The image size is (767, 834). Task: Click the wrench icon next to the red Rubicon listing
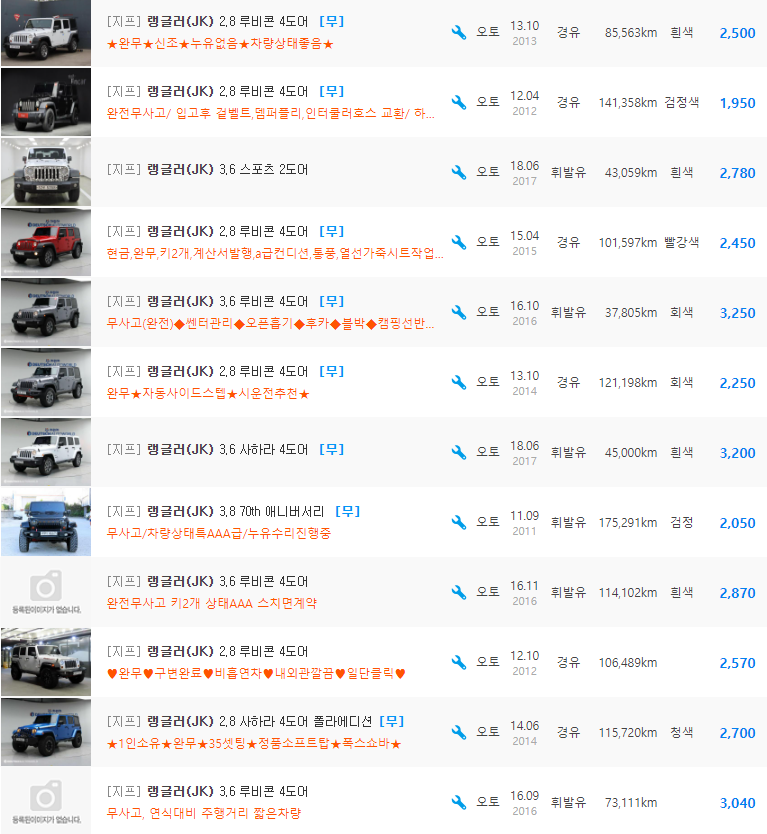pyautogui.click(x=459, y=241)
